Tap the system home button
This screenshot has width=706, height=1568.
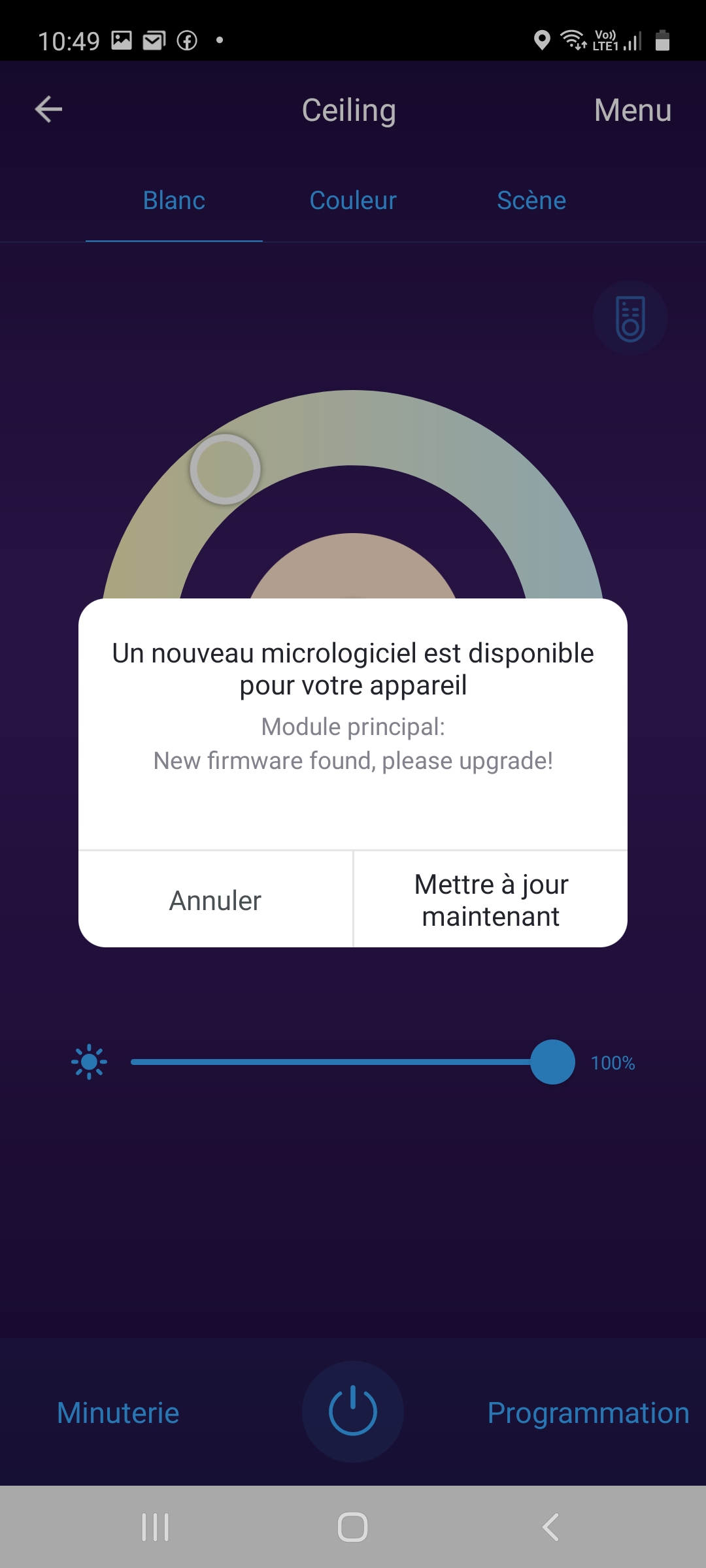click(x=352, y=1527)
